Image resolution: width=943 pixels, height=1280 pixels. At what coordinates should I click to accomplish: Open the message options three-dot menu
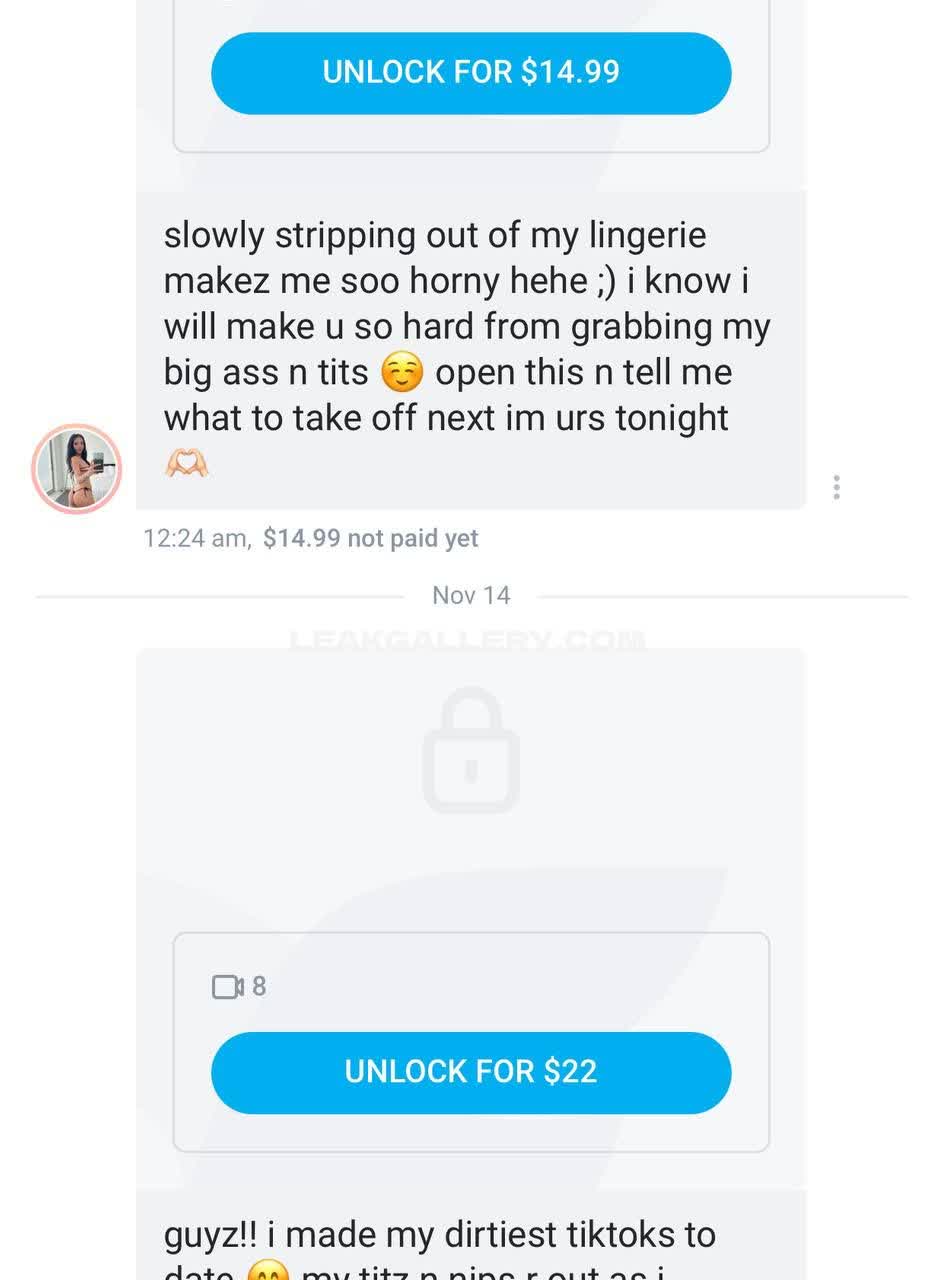tap(836, 488)
